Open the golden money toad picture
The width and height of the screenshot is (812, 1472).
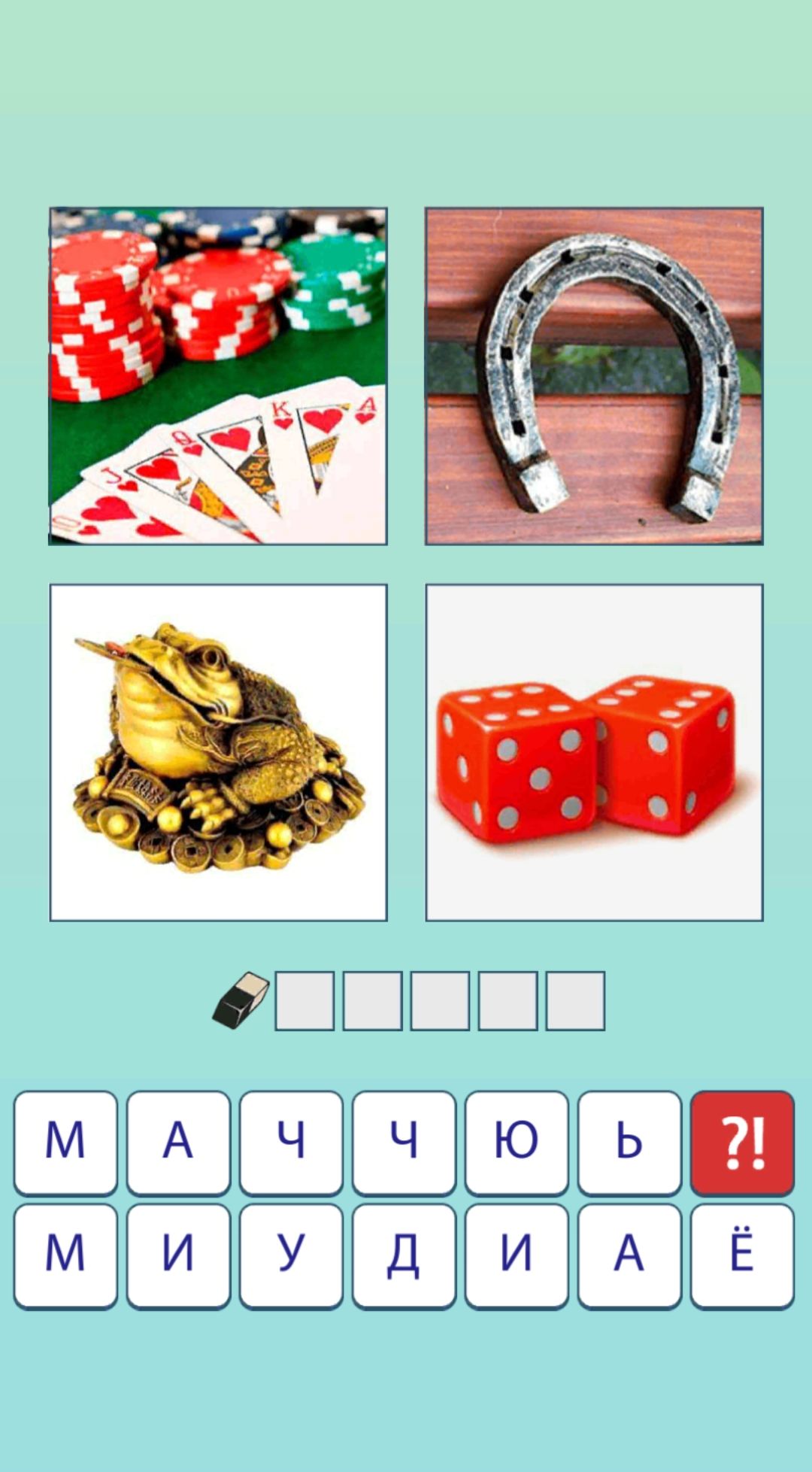(x=218, y=752)
